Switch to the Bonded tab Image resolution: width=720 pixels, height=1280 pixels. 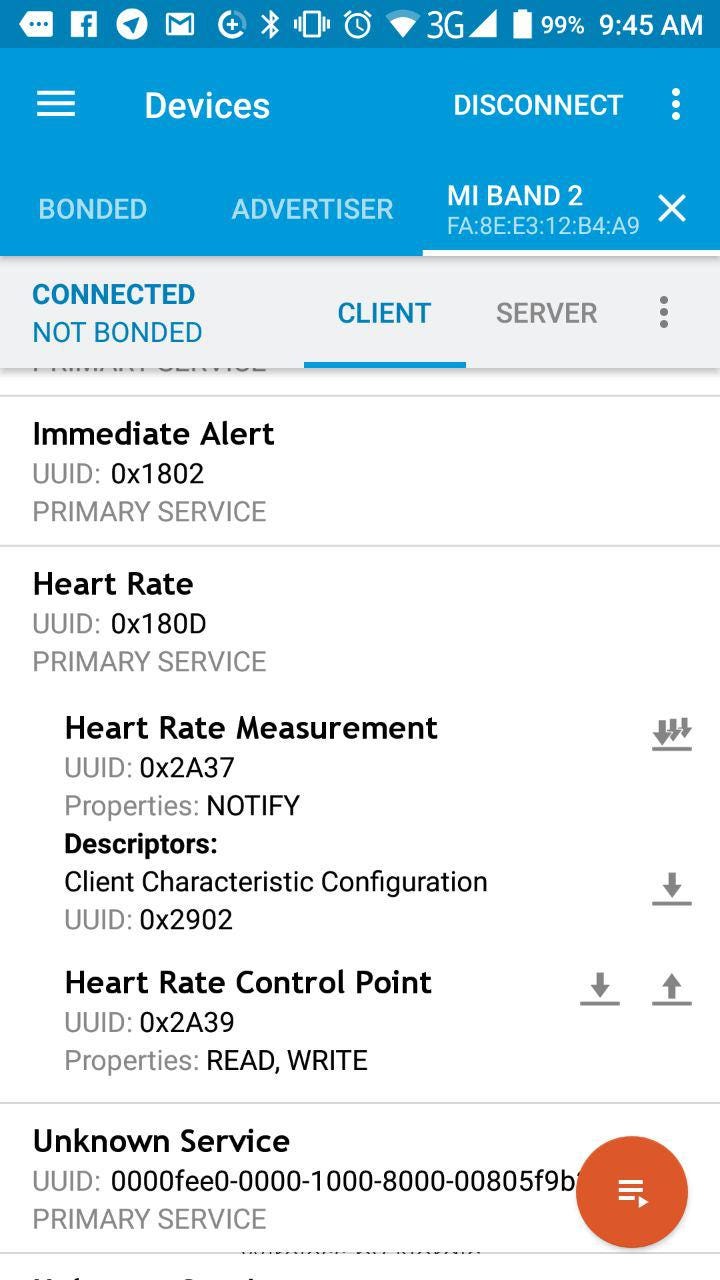click(92, 209)
